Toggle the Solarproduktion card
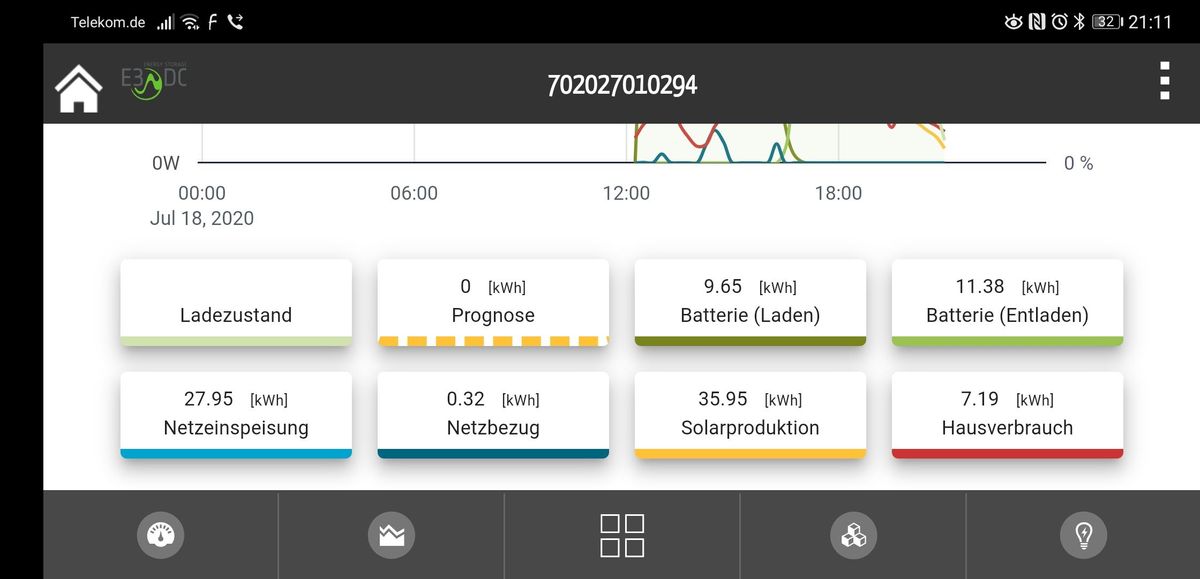 point(750,414)
